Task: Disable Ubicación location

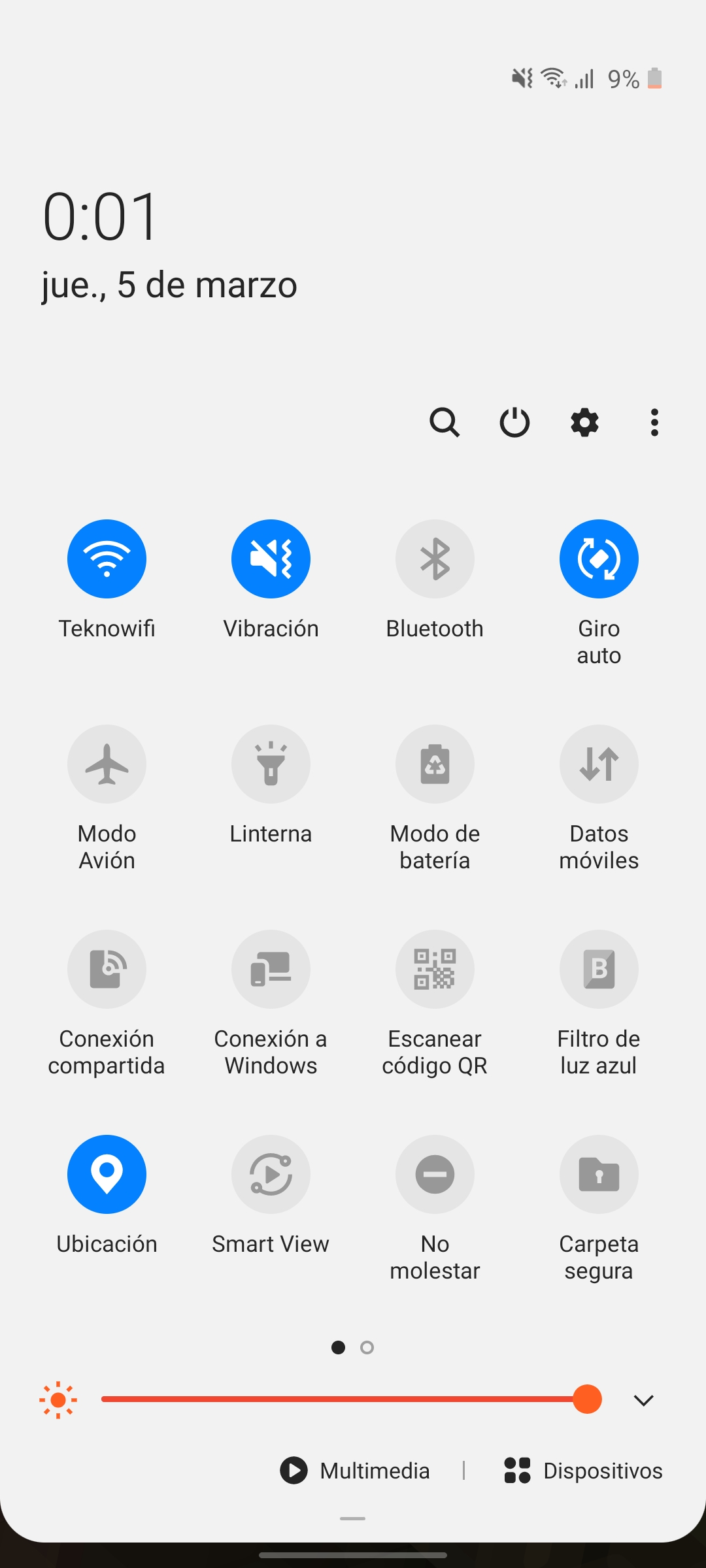Action: [x=107, y=1174]
